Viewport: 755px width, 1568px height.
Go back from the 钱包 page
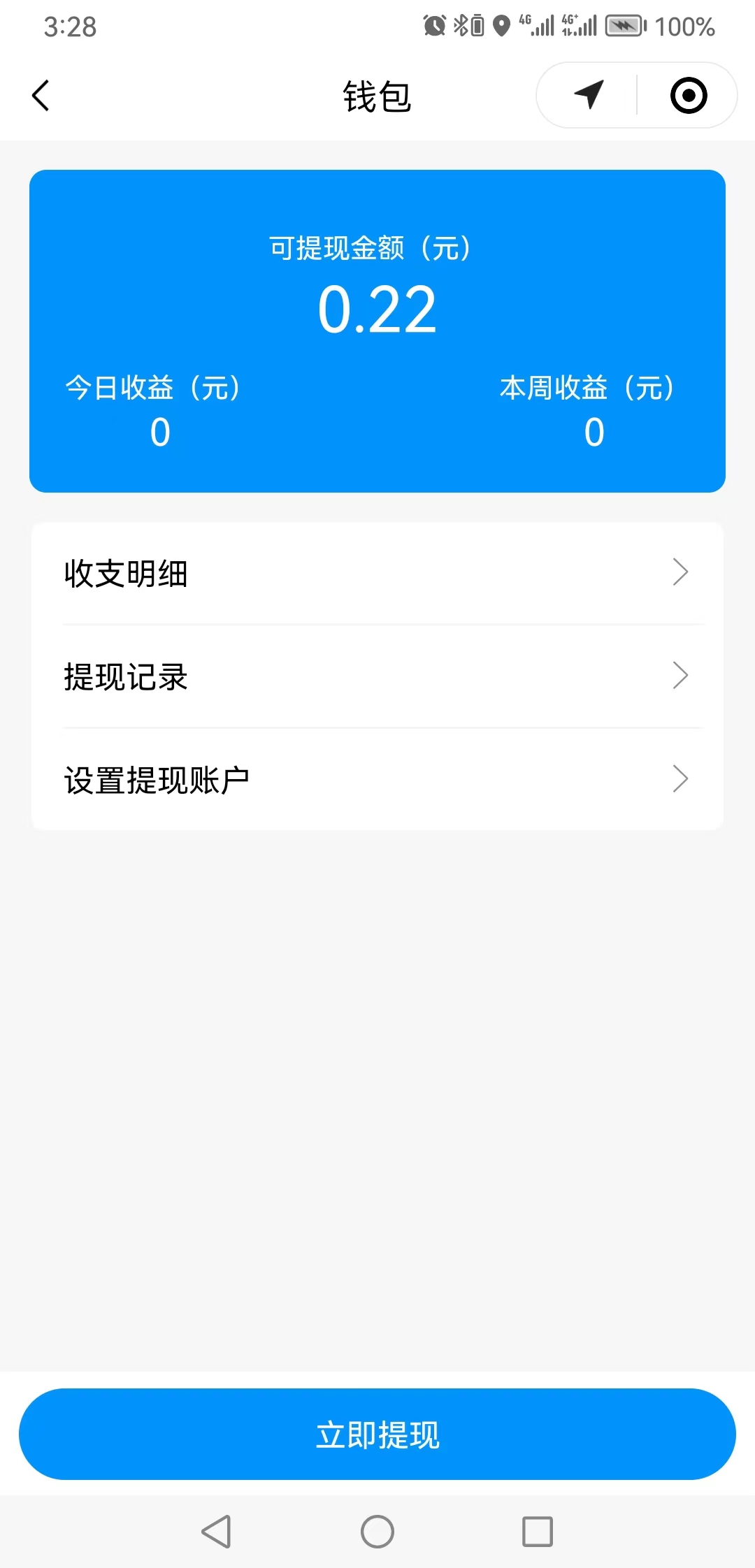(x=41, y=96)
